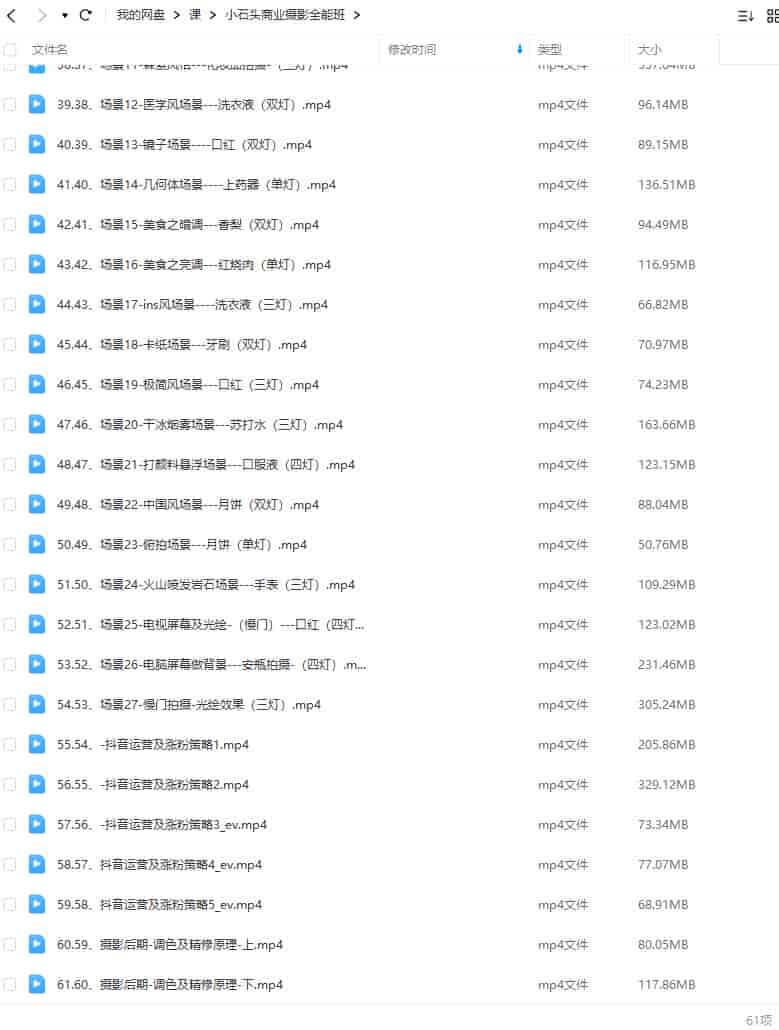Go back to the previous folder
This screenshot has height=1030, width=779.
pyautogui.click(x=12, y=15)
